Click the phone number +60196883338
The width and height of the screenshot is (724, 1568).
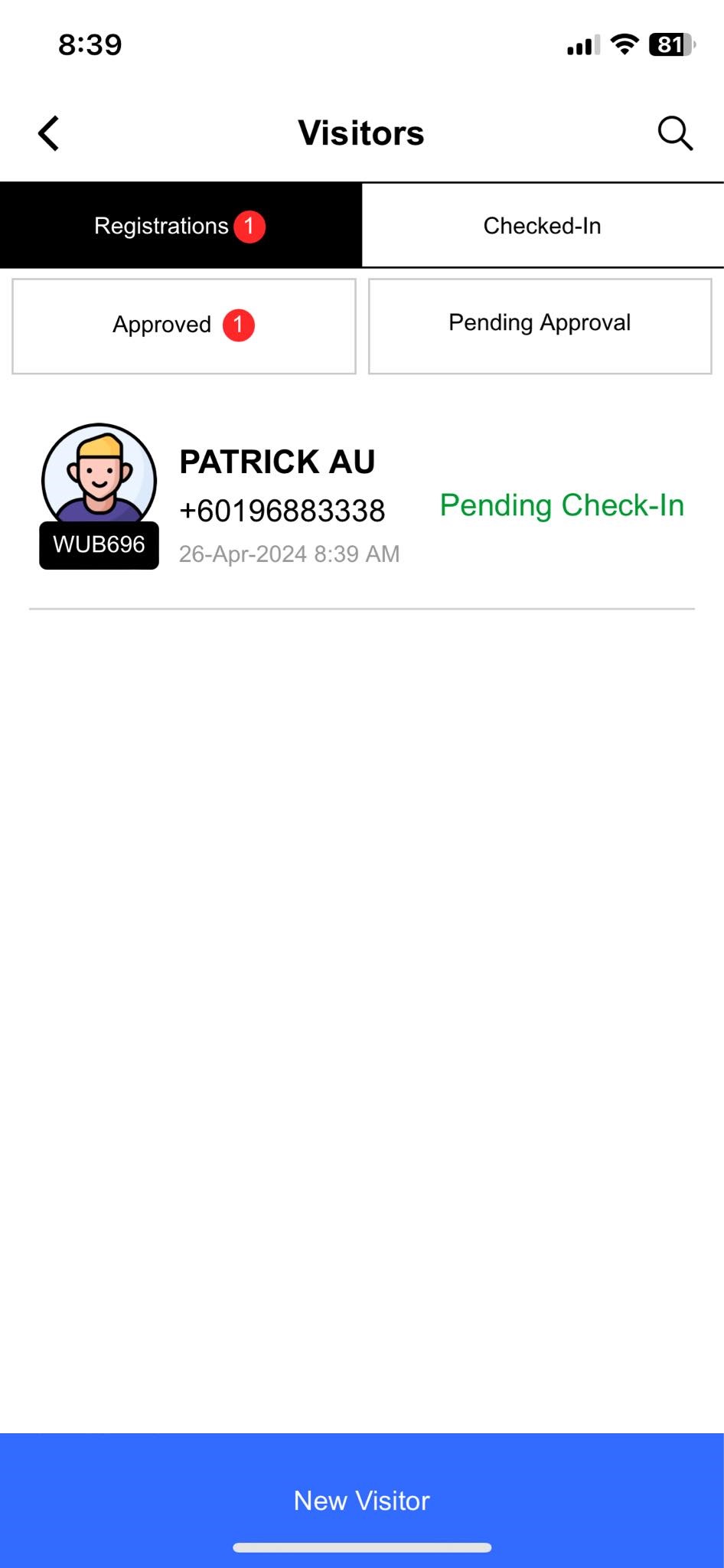point(282,510)
